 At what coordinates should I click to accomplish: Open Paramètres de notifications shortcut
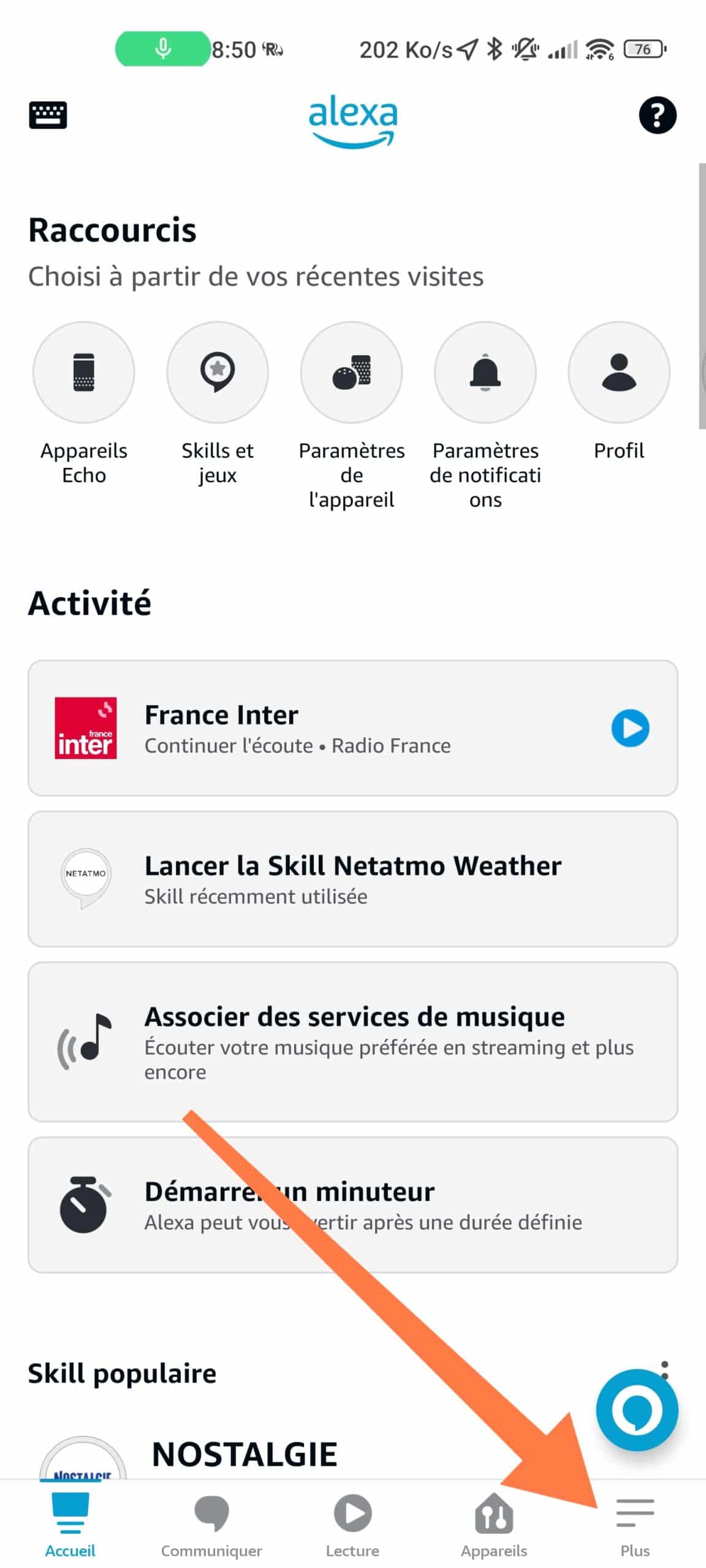[485, 416]
